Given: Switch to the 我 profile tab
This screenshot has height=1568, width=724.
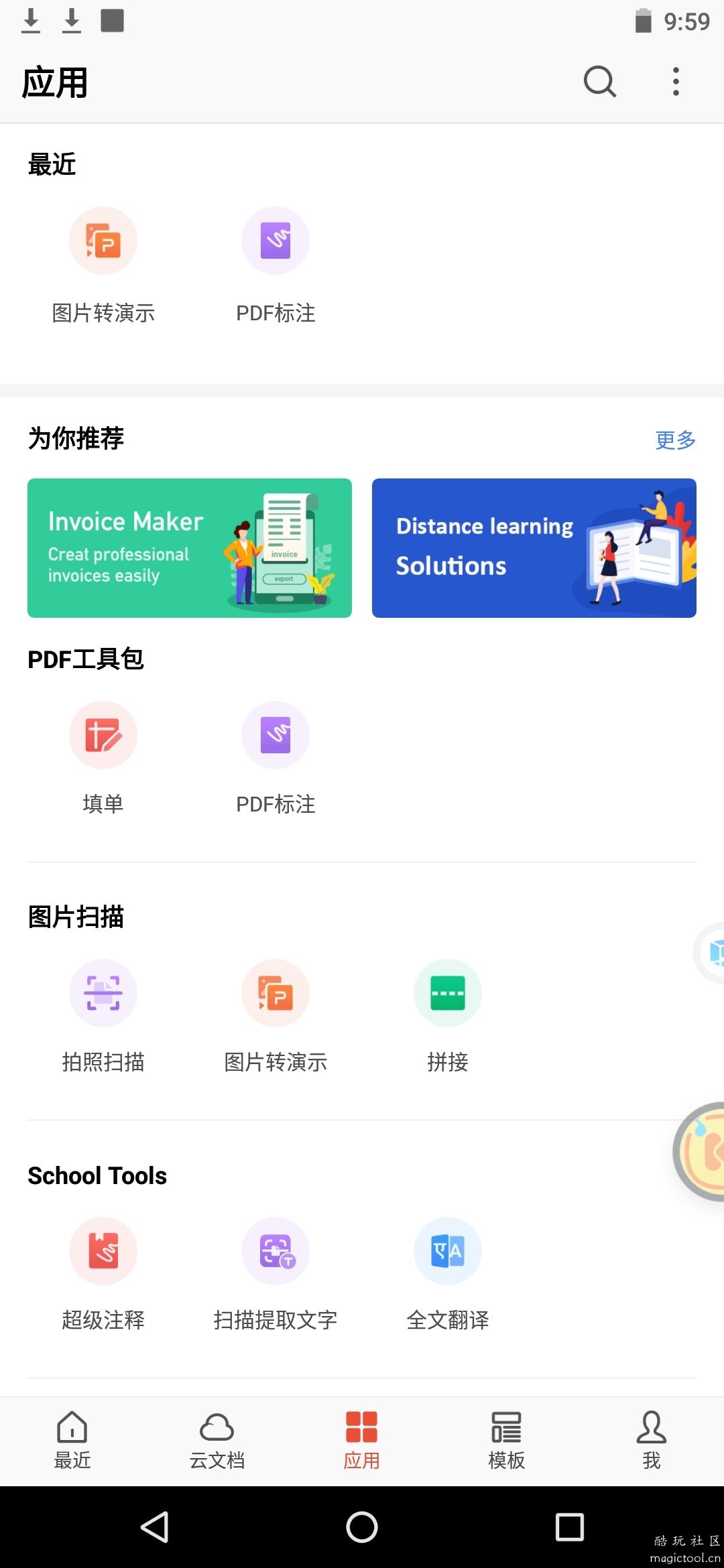Looking at the screenshot, I should [651, 1441].
